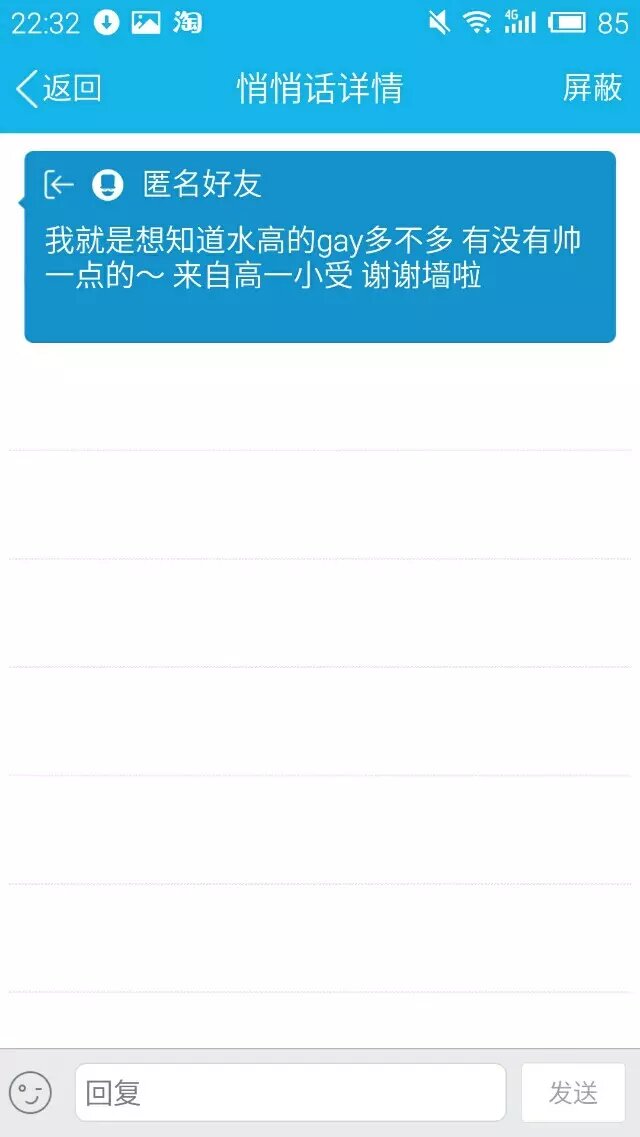Block this whisper via 屏蔽

592,88
